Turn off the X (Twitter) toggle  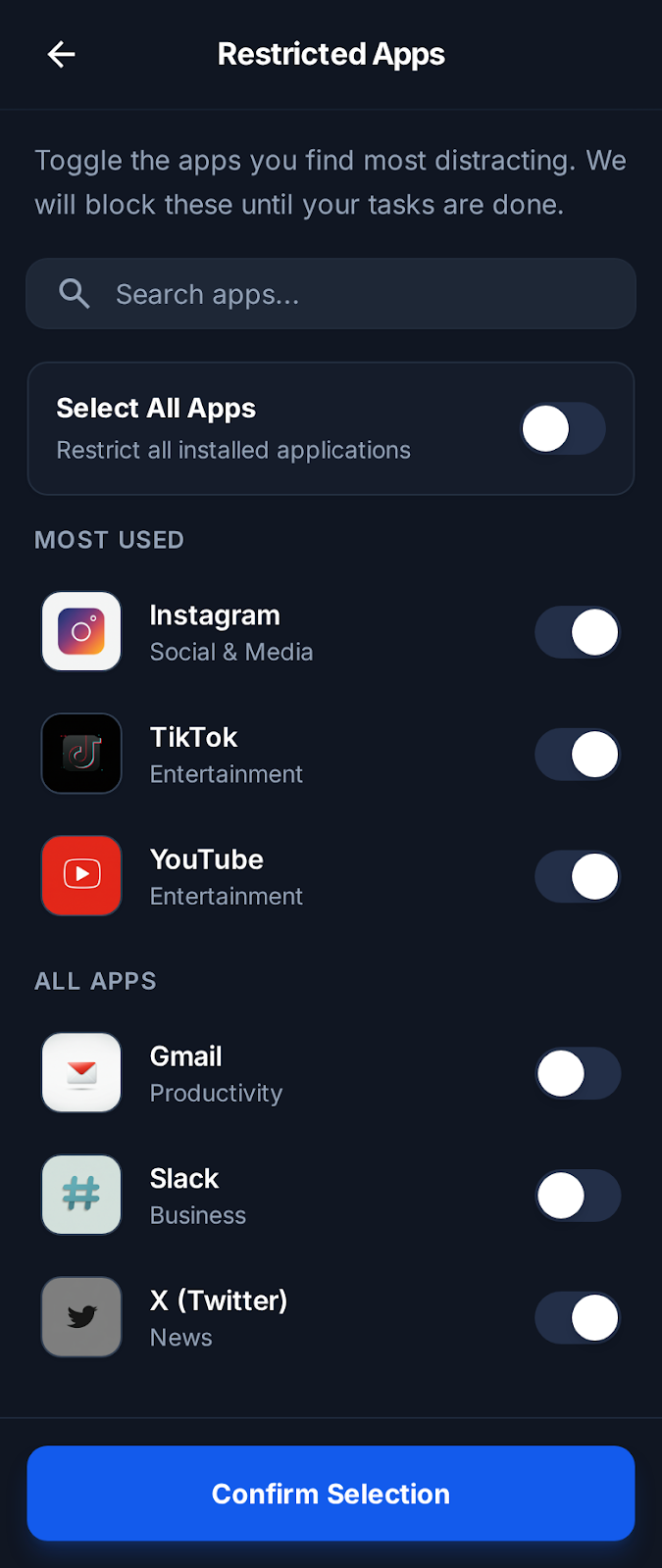coord(578,1318)
